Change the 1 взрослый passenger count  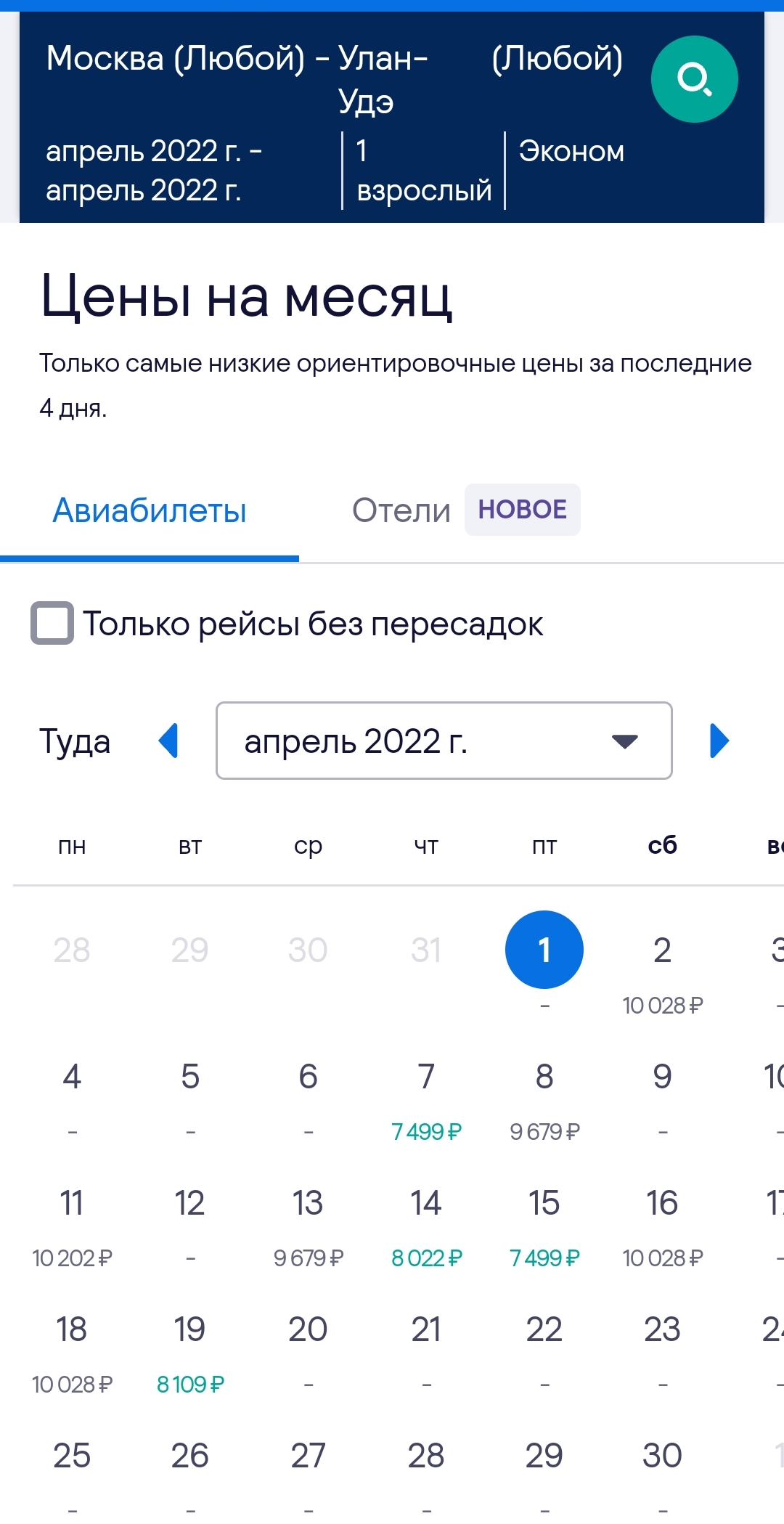[x=423, y=171]
